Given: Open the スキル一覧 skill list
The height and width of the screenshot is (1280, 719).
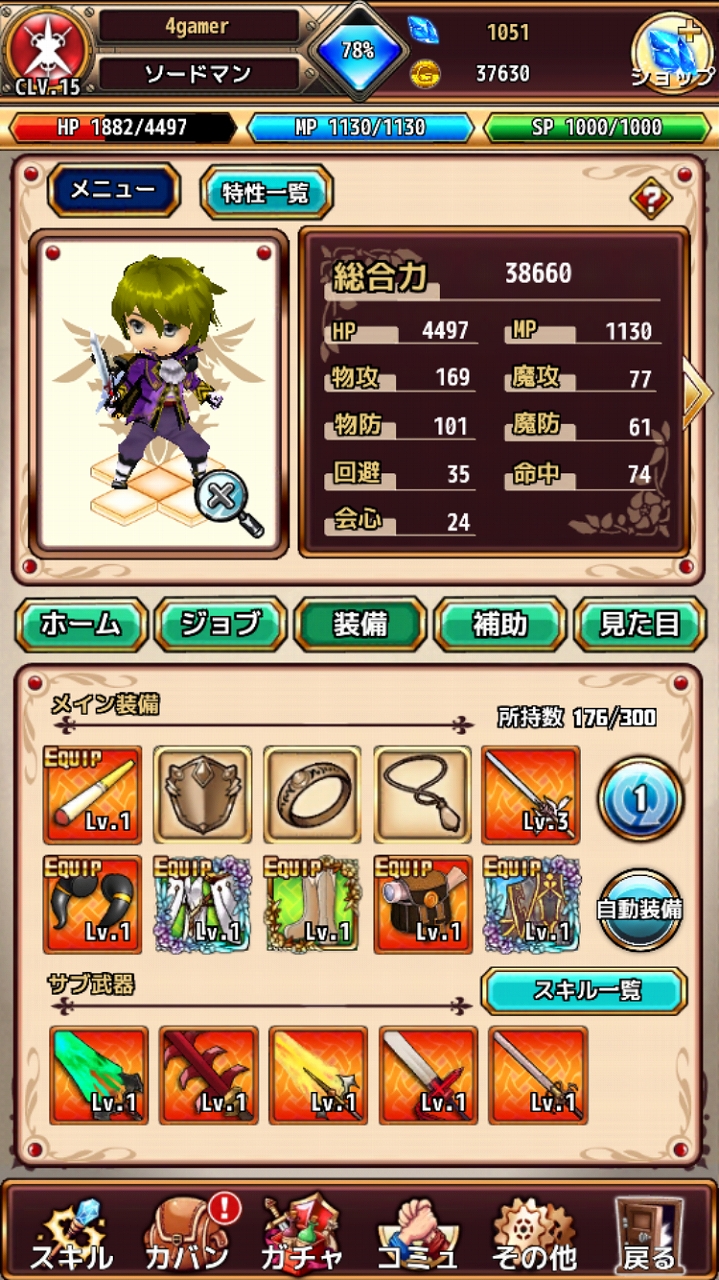Looking at the screenshot, I should pyautogui.click(x=584, y=991).
